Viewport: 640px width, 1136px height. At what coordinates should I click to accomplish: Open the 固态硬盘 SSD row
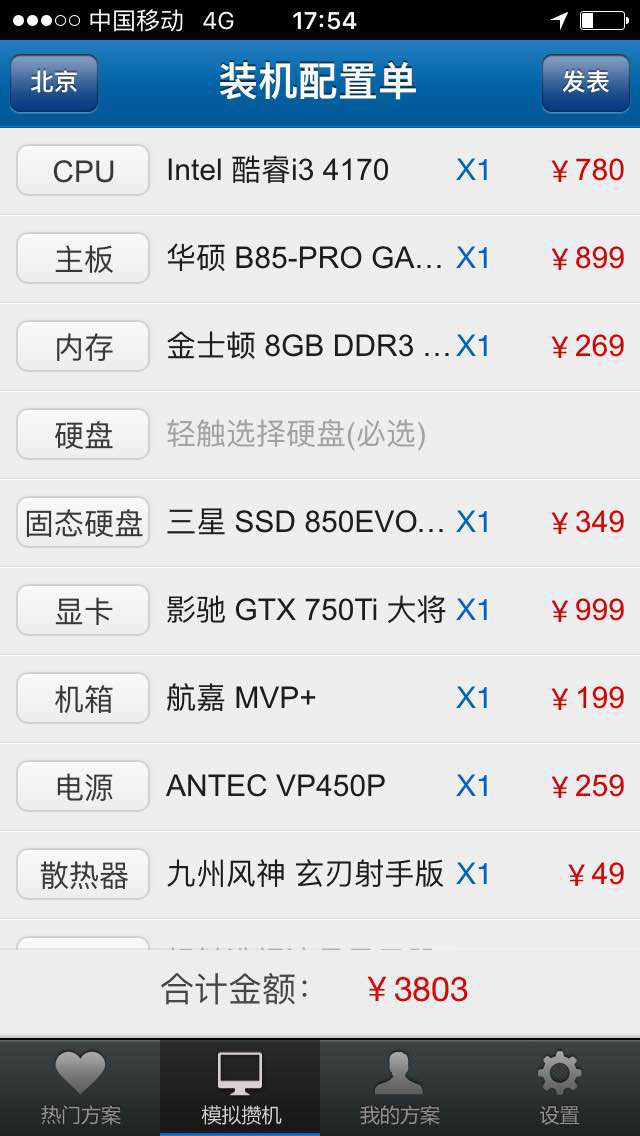pos(320,522)
